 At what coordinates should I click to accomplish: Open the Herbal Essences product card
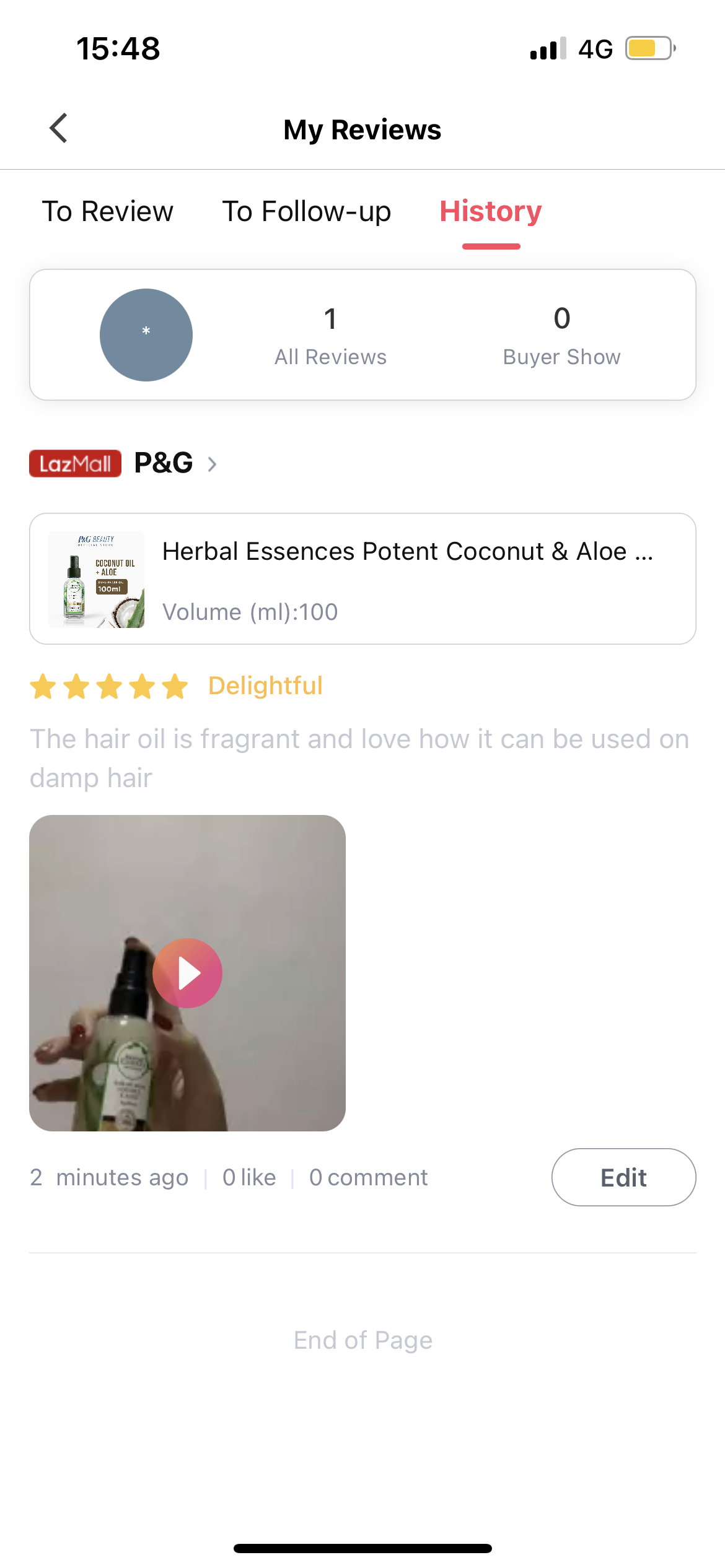[362, 578]
